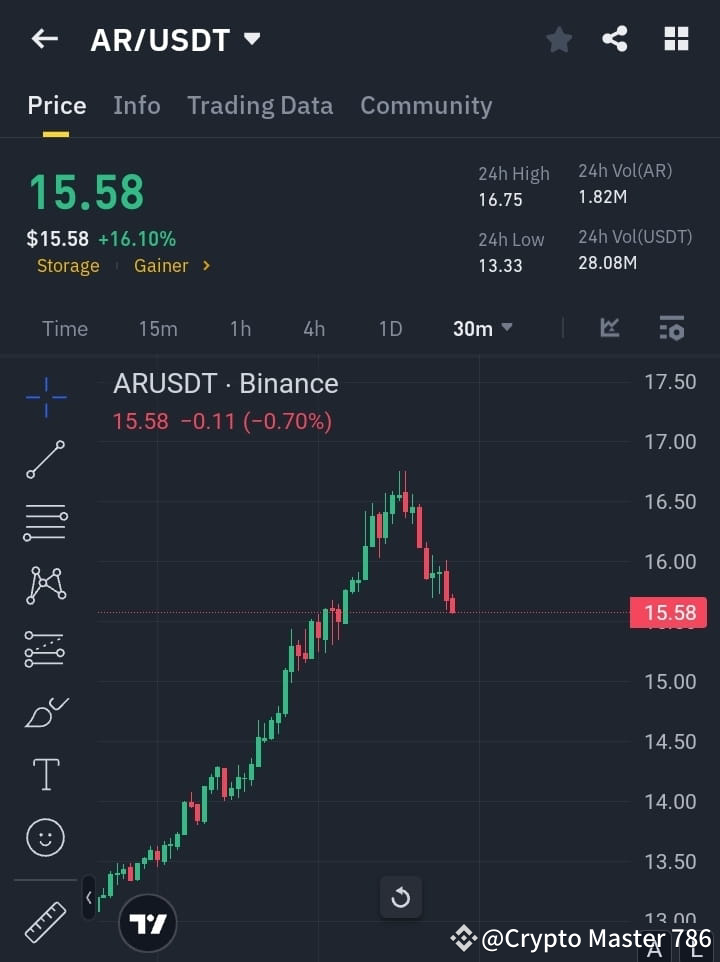Select the brush drawing tool
720x962 pixels.
coord(45,712)
